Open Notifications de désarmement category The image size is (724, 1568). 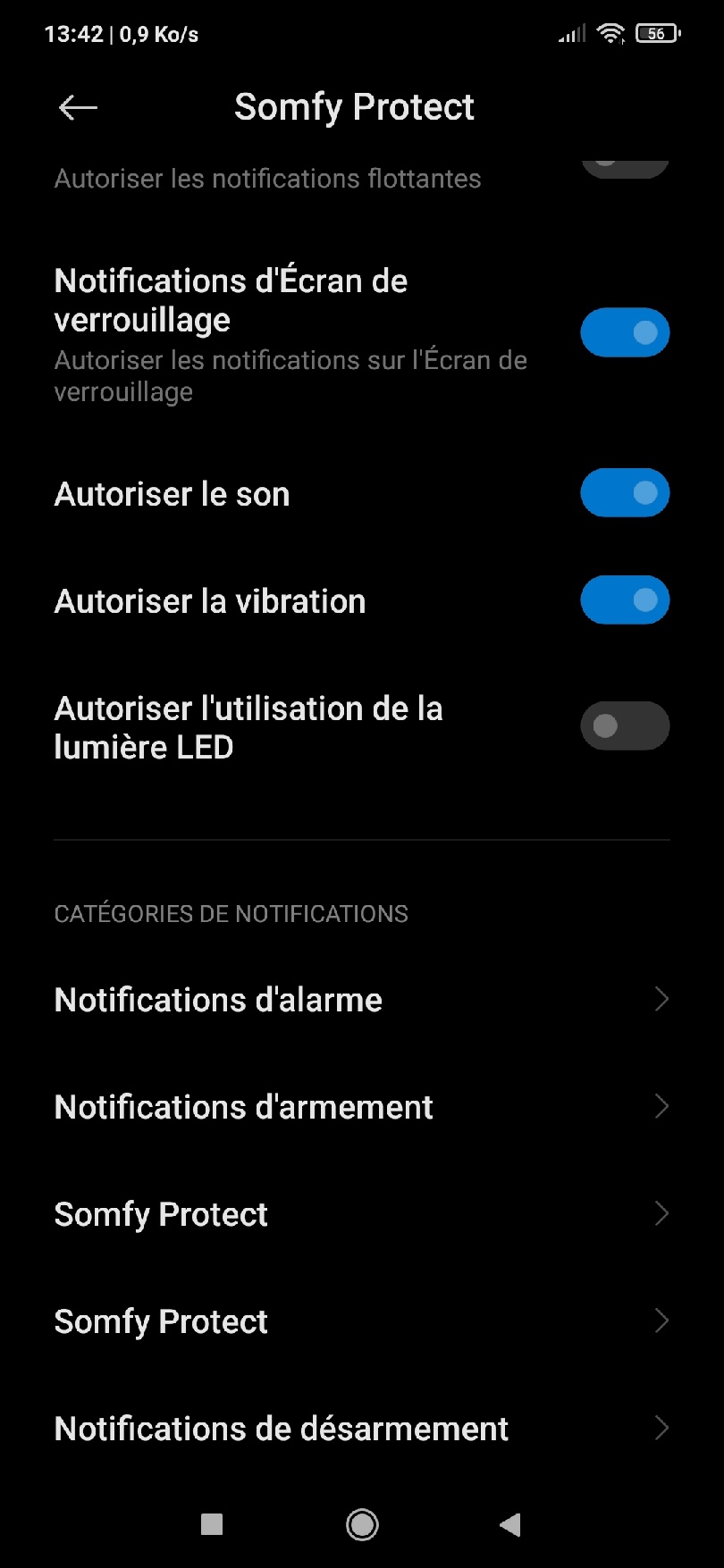(x=362, y=1429)
